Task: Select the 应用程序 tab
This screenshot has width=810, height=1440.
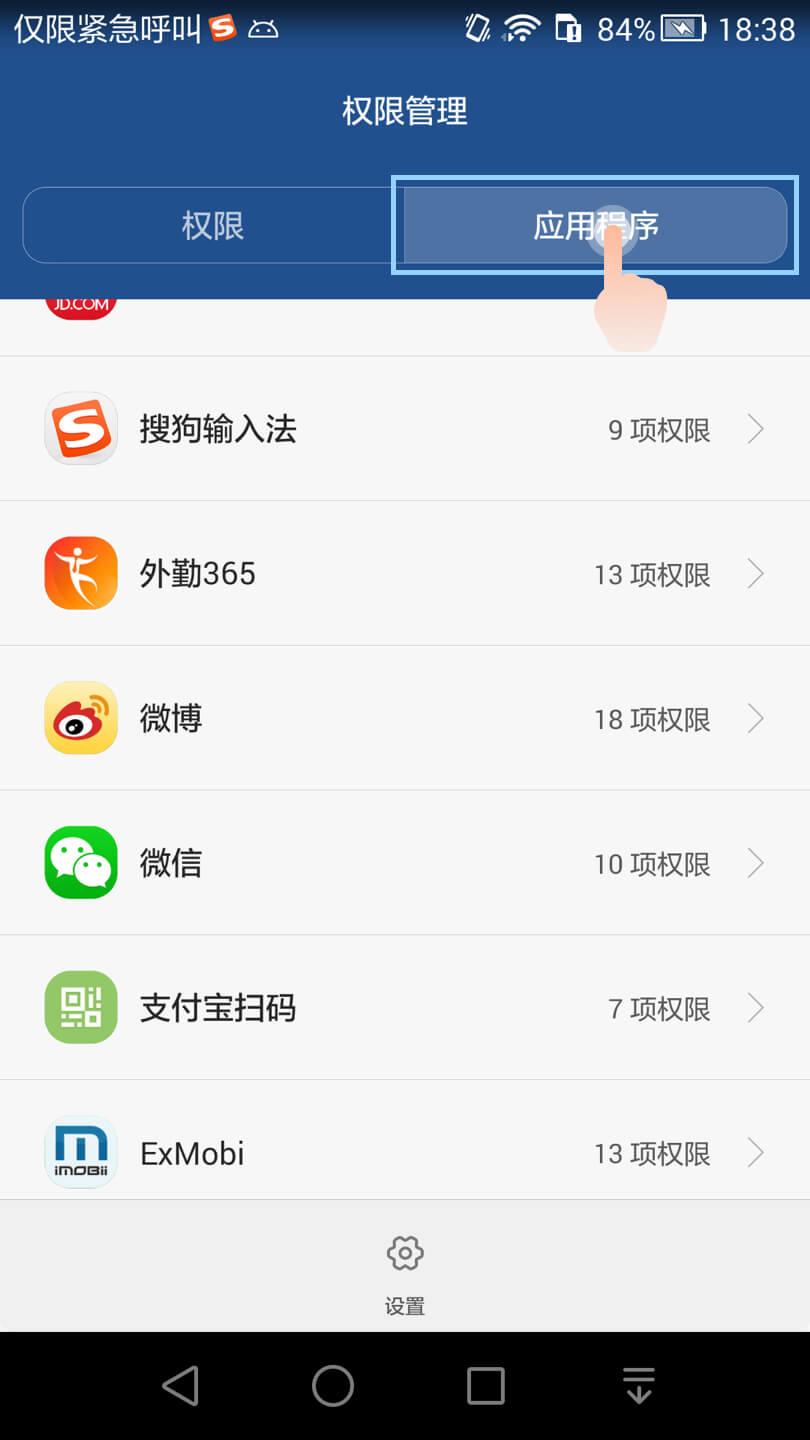Action: coord(595,226)
